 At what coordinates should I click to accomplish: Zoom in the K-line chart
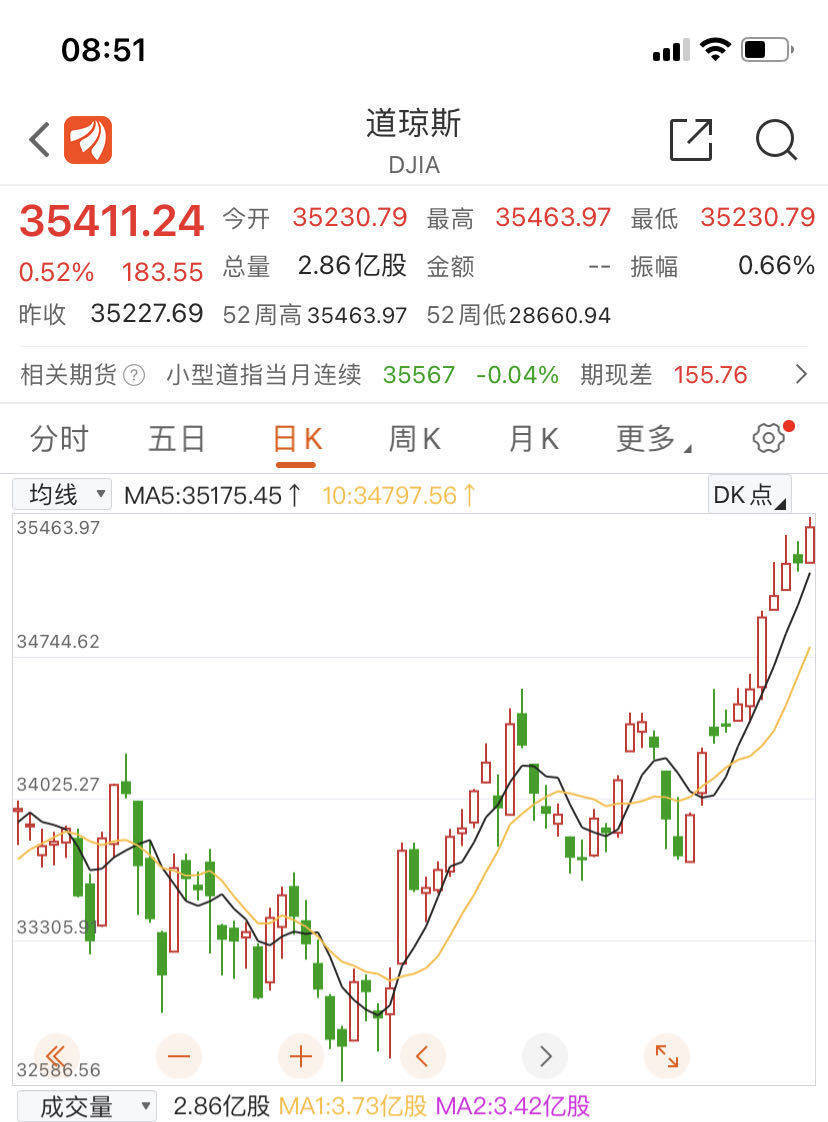(x=301, y=1055)
